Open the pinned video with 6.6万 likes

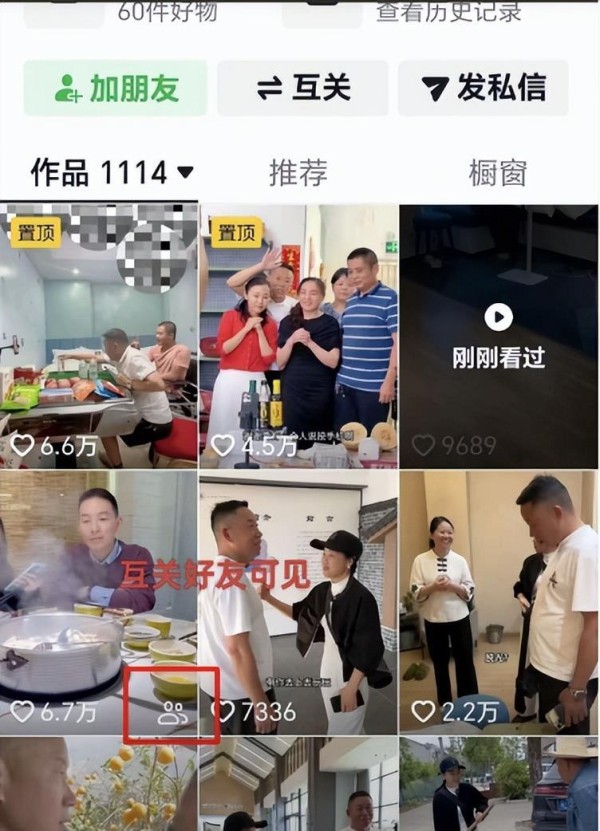99,336
